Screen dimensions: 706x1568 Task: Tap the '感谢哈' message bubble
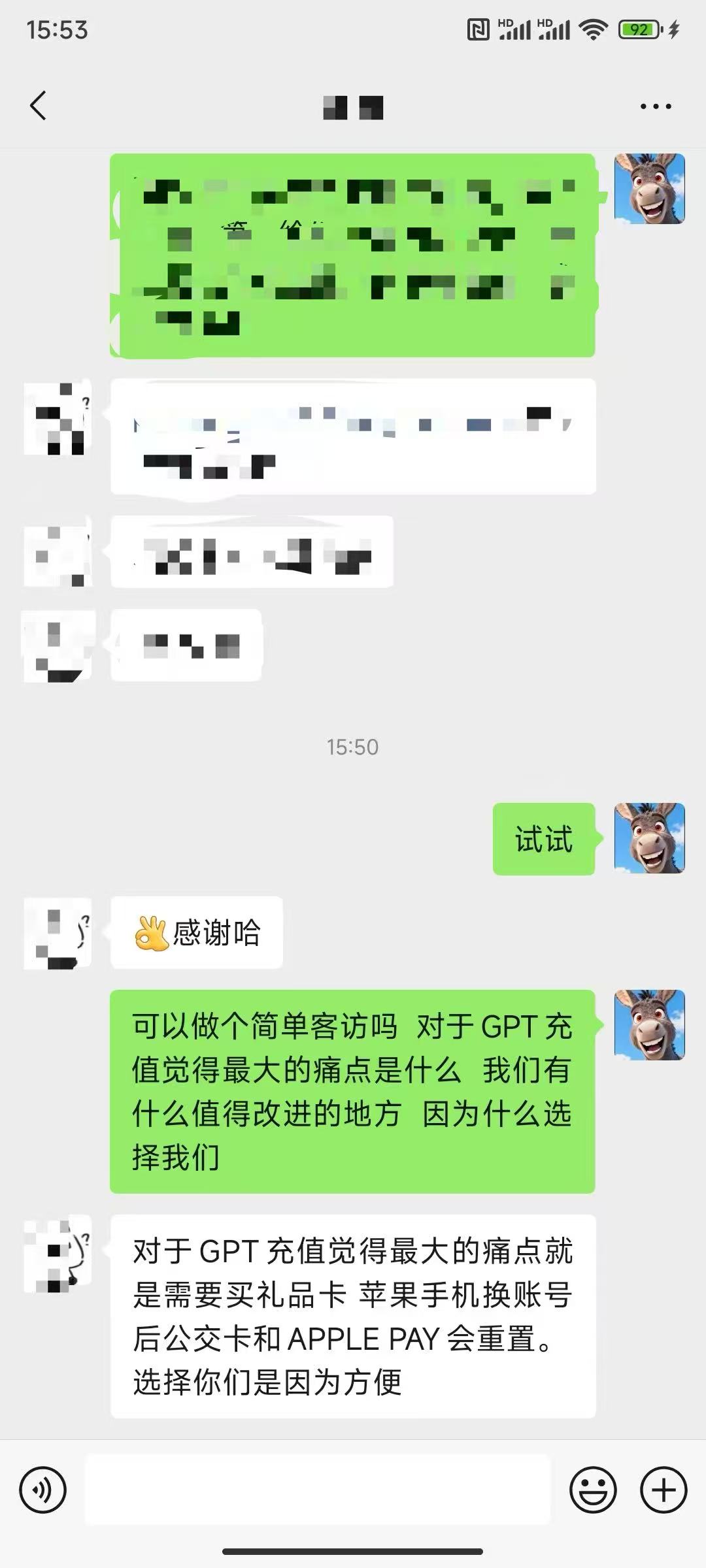[196, 933]
